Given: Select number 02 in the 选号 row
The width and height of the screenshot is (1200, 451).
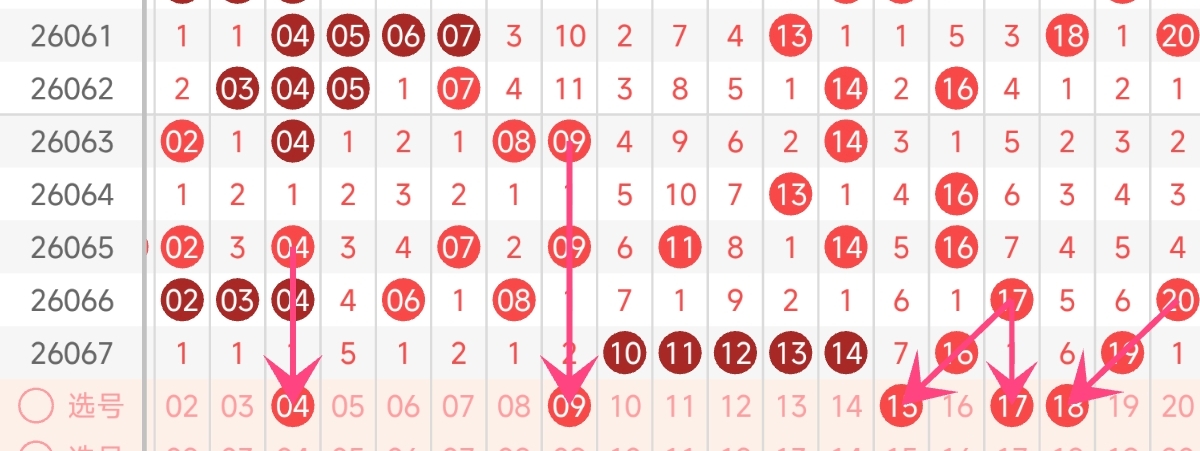Looking at the screenshot, I should [x=182, y=406].
